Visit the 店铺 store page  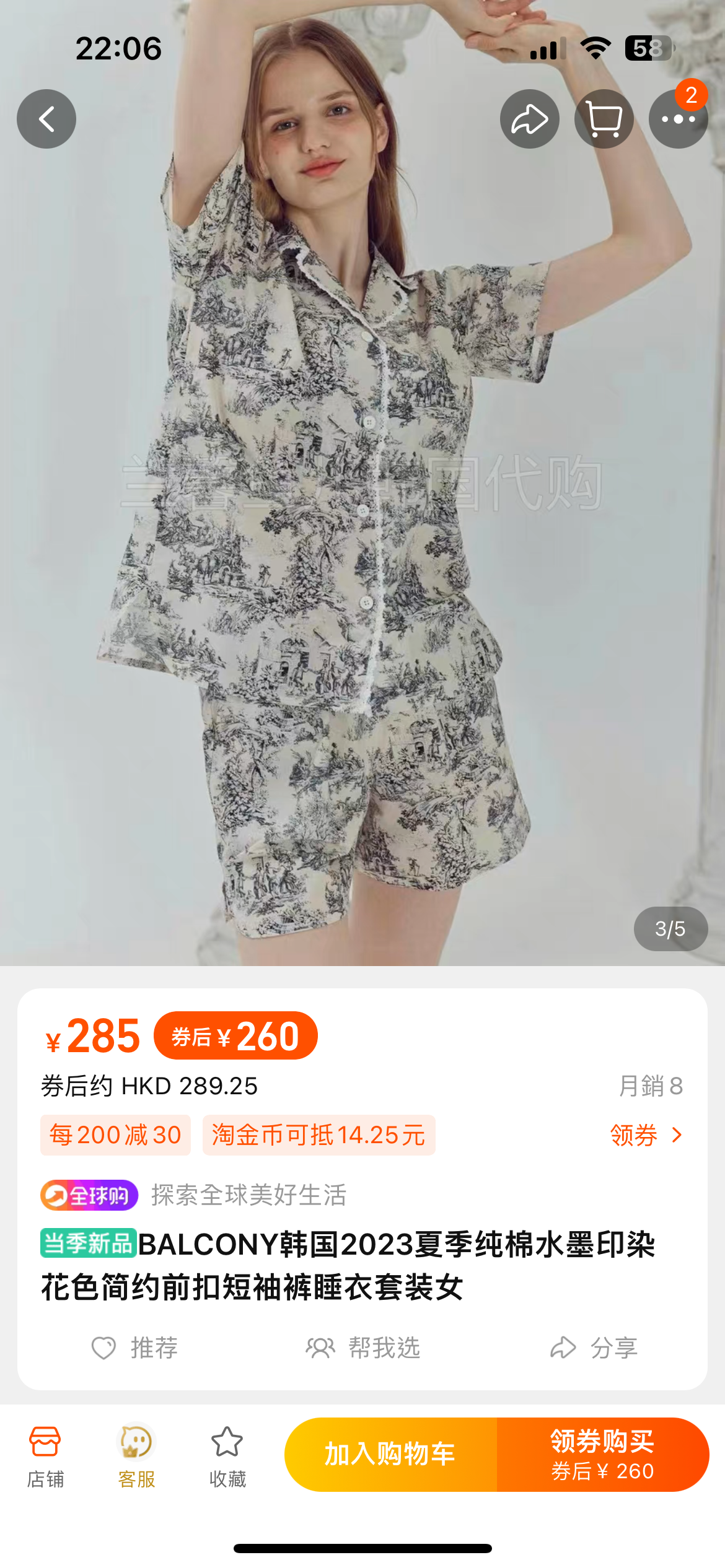(x=45, y=1455)
